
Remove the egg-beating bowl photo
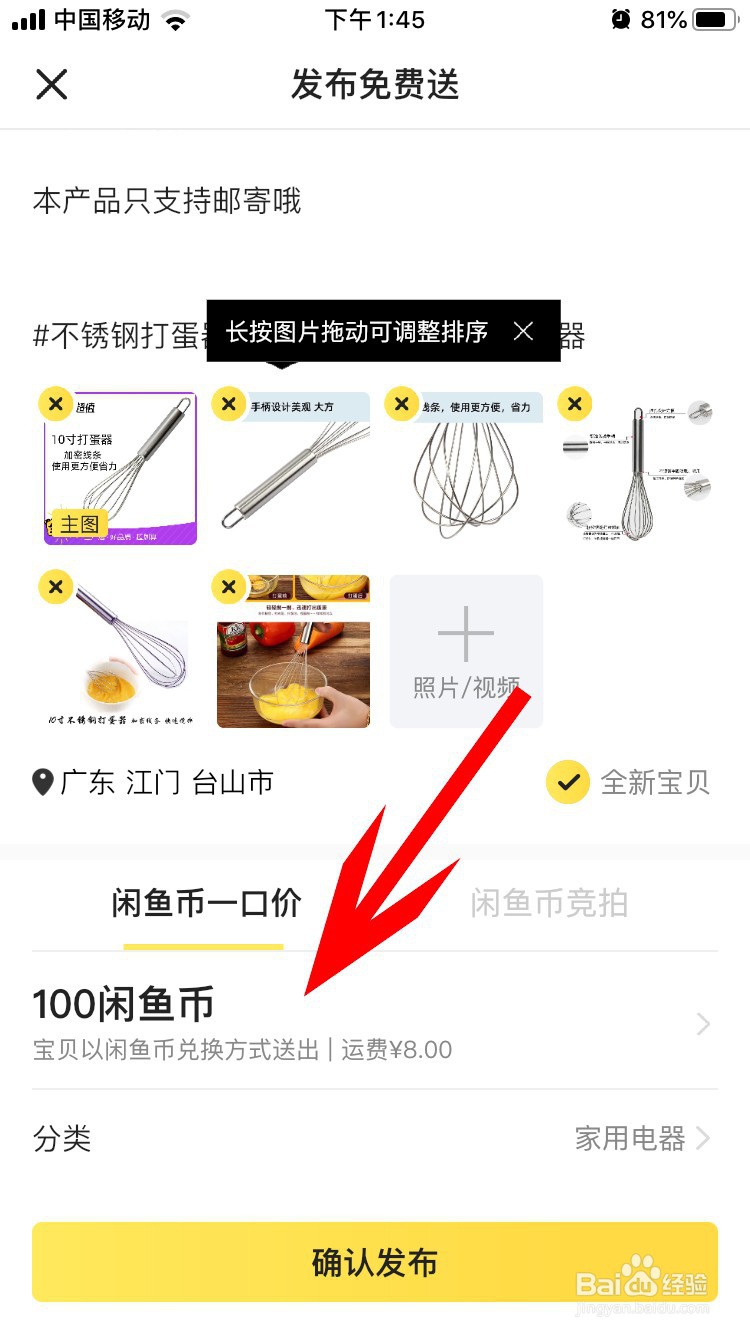pyautogui.click(x=228, y=587)
